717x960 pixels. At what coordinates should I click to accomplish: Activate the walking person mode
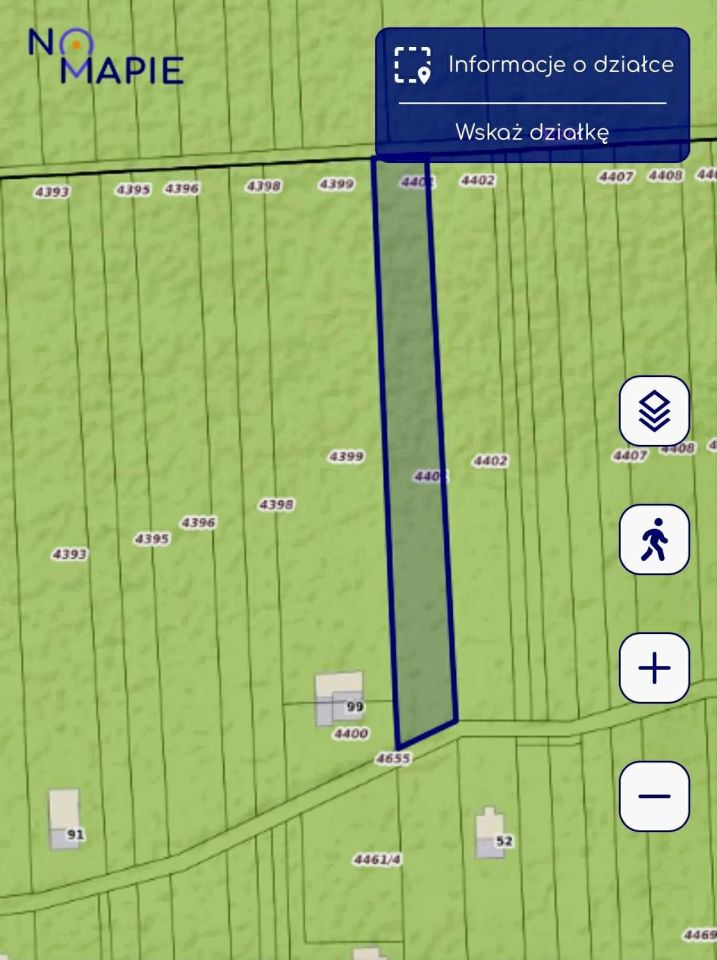click(654, 540)
